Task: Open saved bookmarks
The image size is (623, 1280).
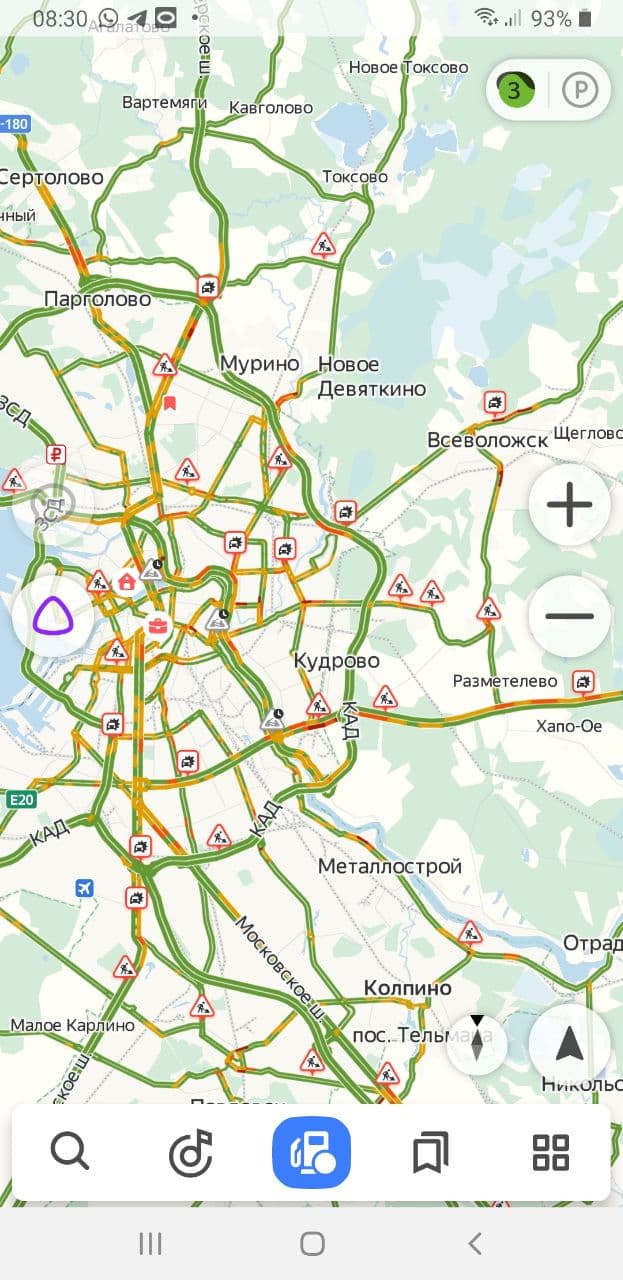Action: coord(430,1152)
